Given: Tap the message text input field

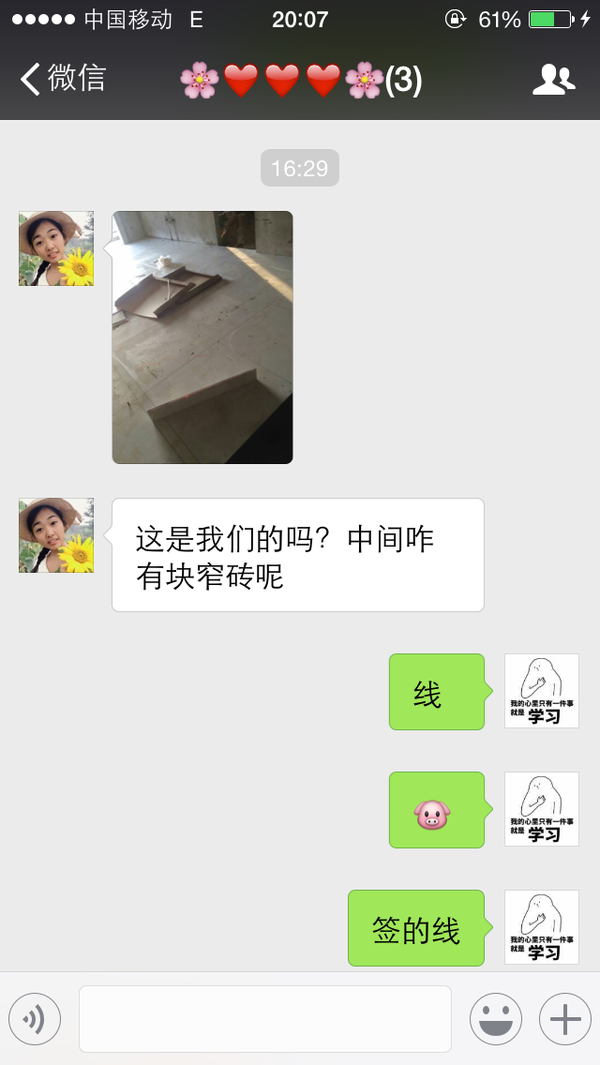Looking at the screenshot, I should click(265, 1019).
